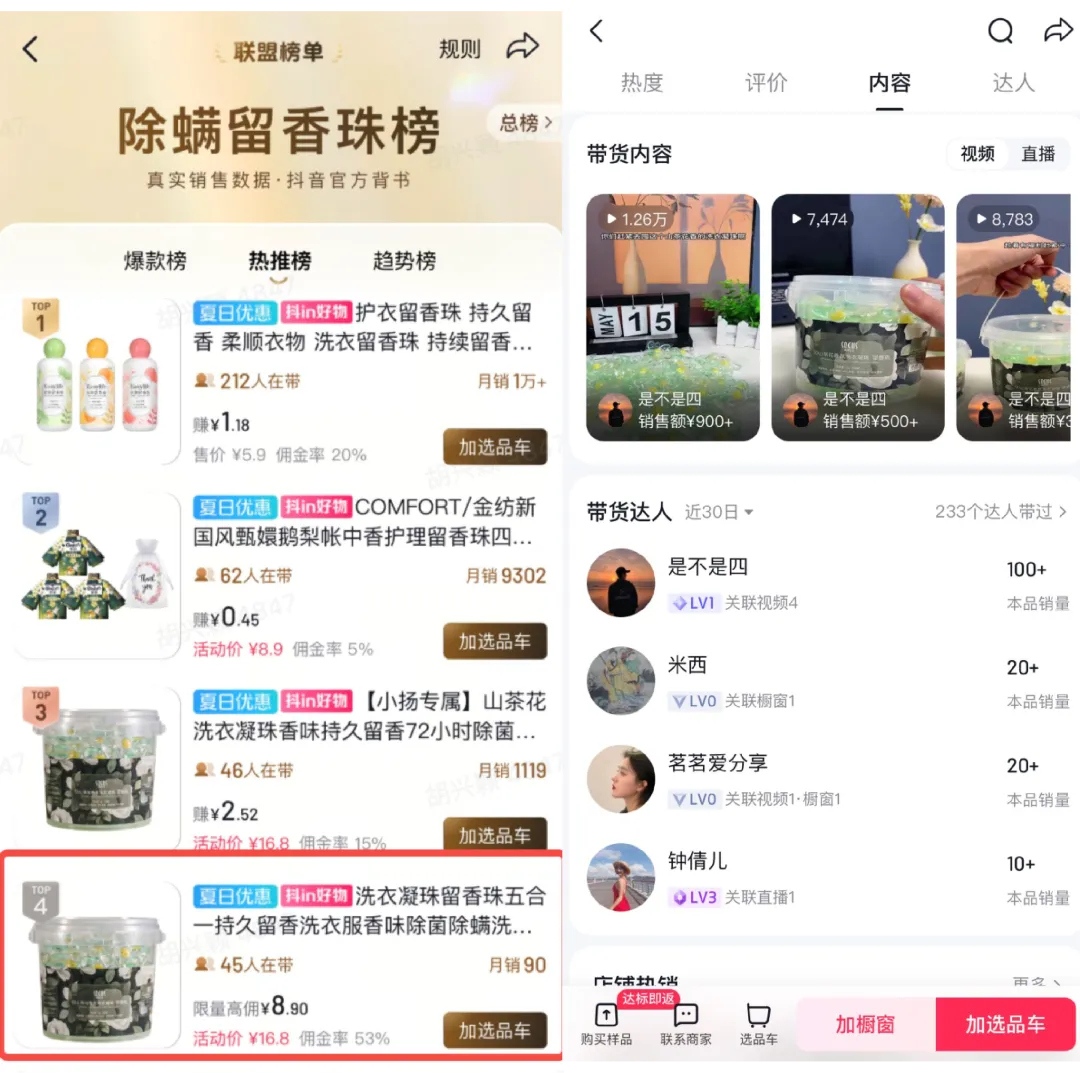The height and width of the screenshot is (1073, 1080).
Task: Switch to the 评价 tab
Action: pos(766,83)
